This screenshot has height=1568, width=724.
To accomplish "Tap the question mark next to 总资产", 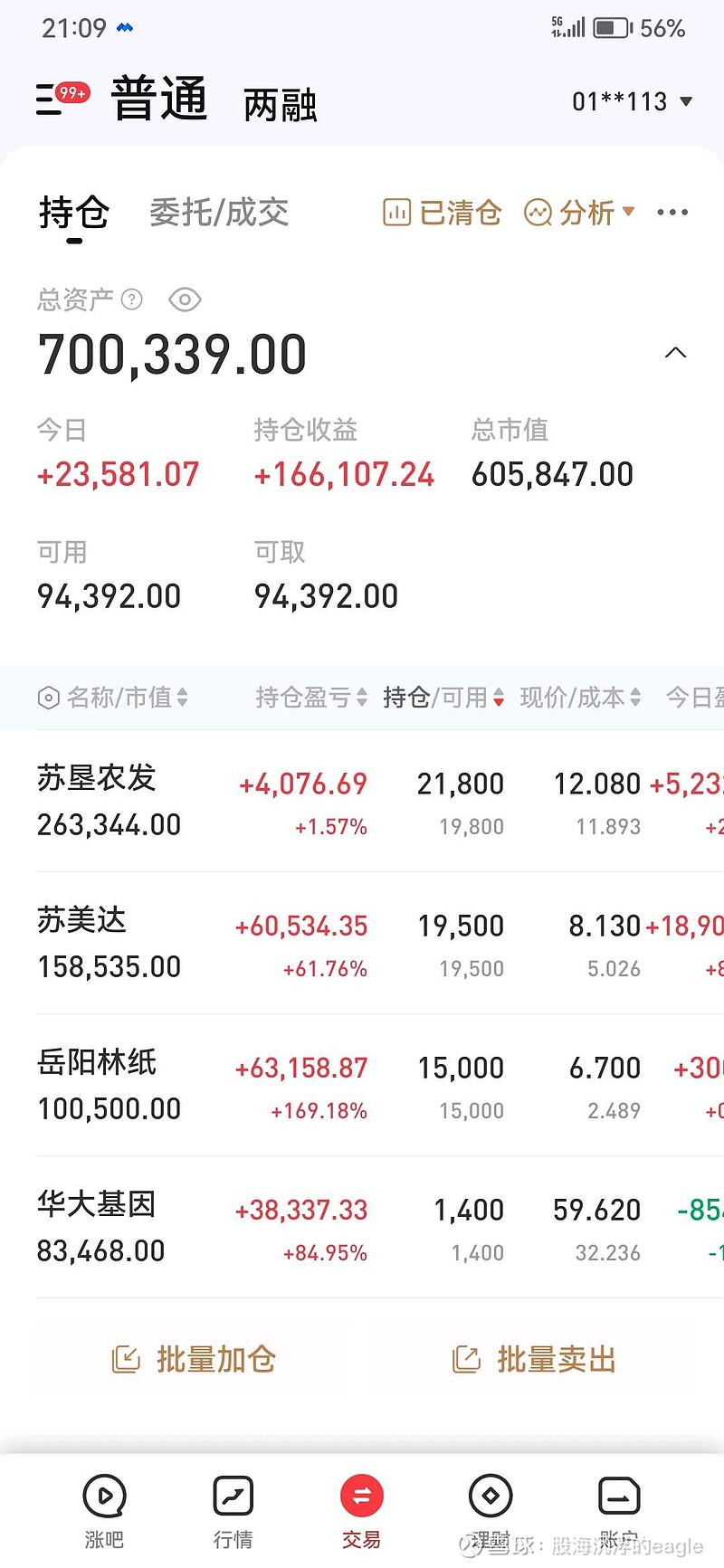I will pyautogui.click(x=132, y=299).
